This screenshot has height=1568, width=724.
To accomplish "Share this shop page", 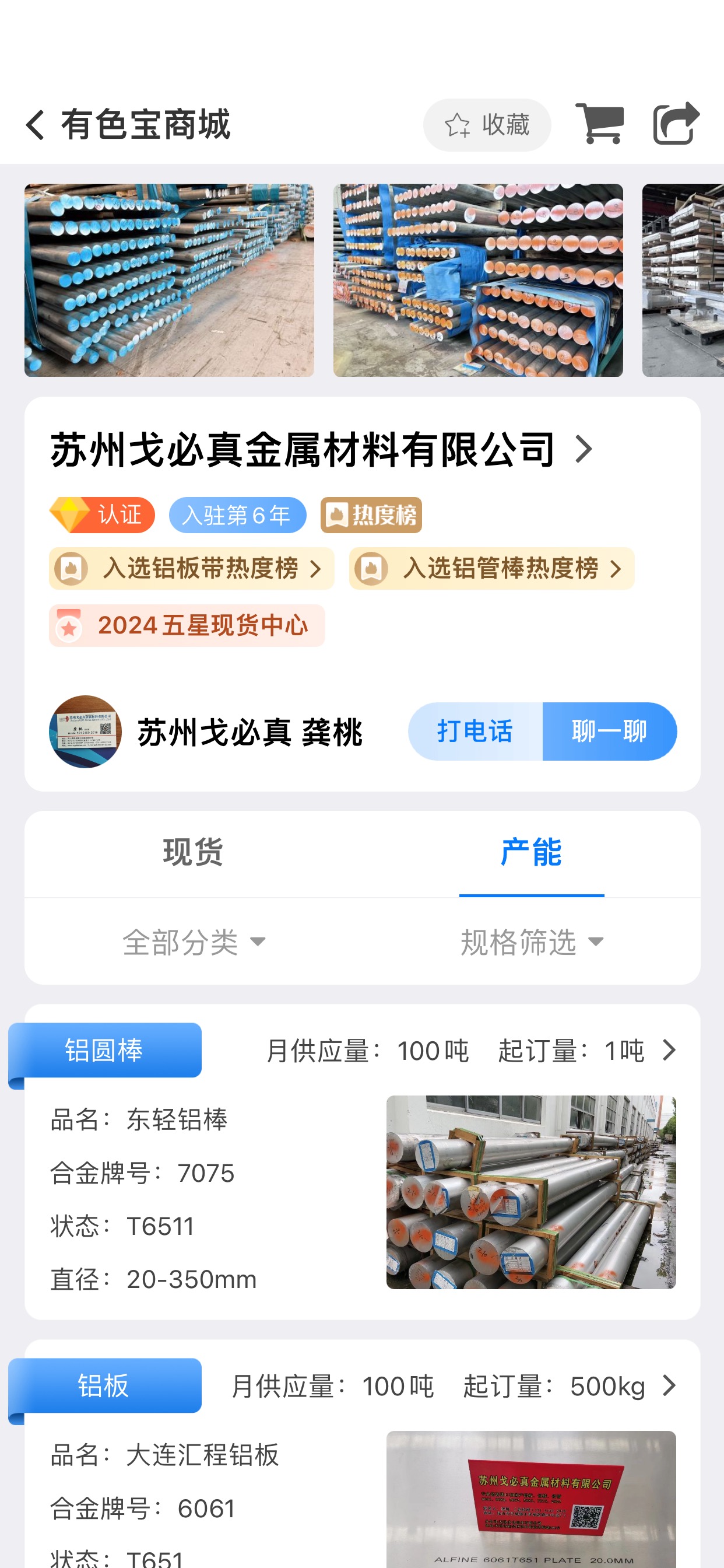I will [x=676, y=124].
